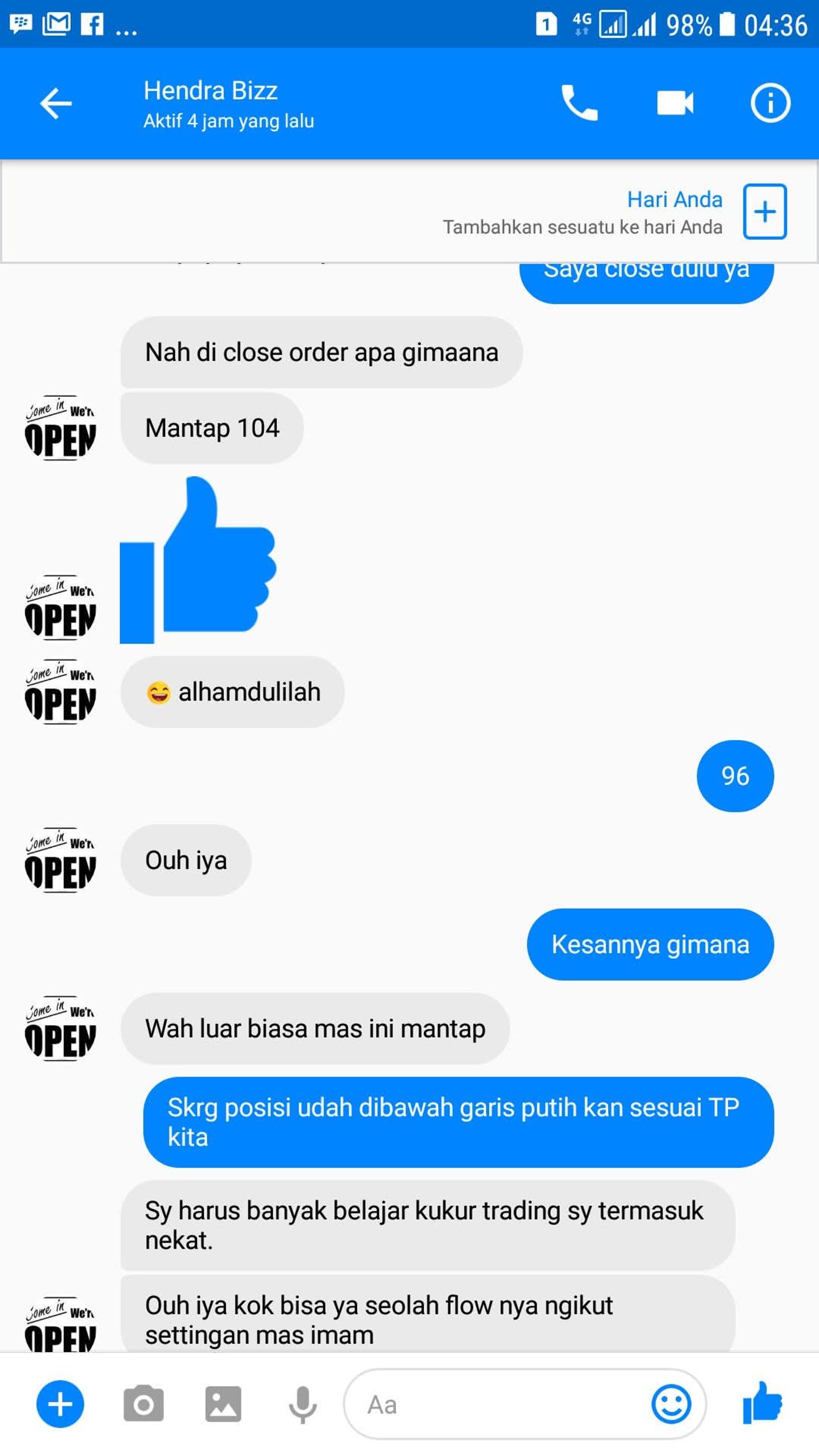Start a video call with Hendra Bizz
Image resolution: width=819 pixels, height=1456 pixels.
674,103
